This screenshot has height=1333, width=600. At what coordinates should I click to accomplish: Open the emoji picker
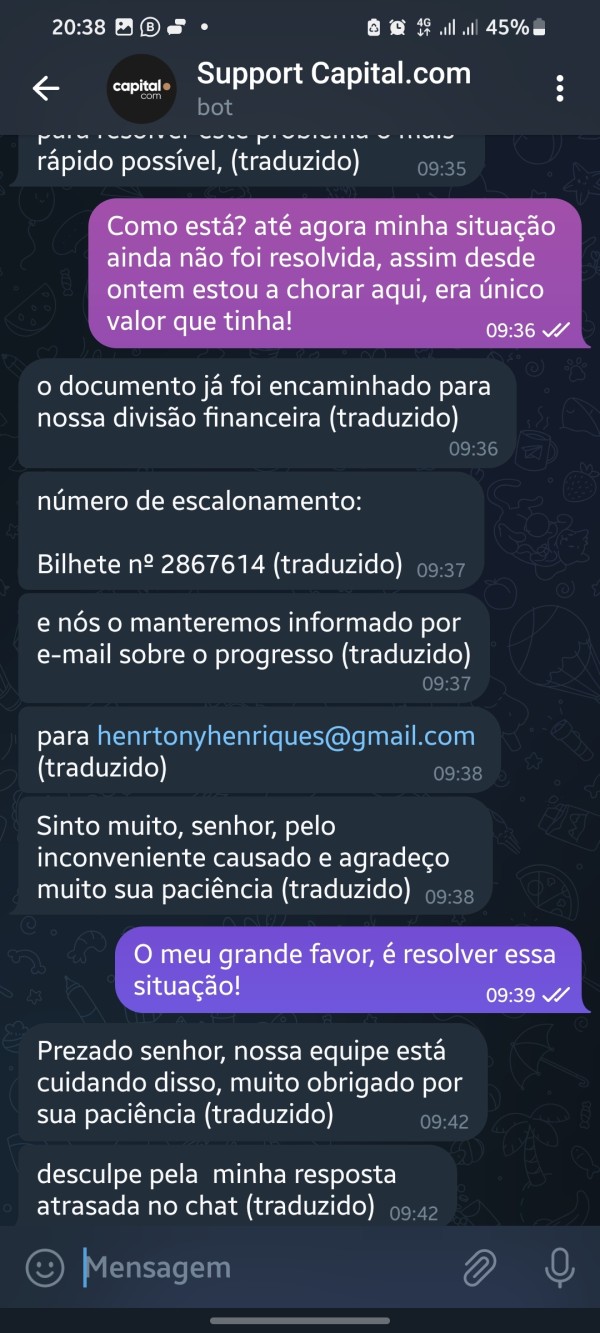[44, 1269]
